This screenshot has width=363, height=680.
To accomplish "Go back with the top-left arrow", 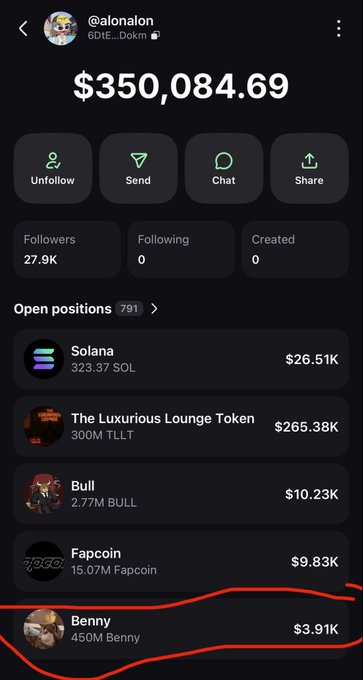I will (x=23, y=29).
